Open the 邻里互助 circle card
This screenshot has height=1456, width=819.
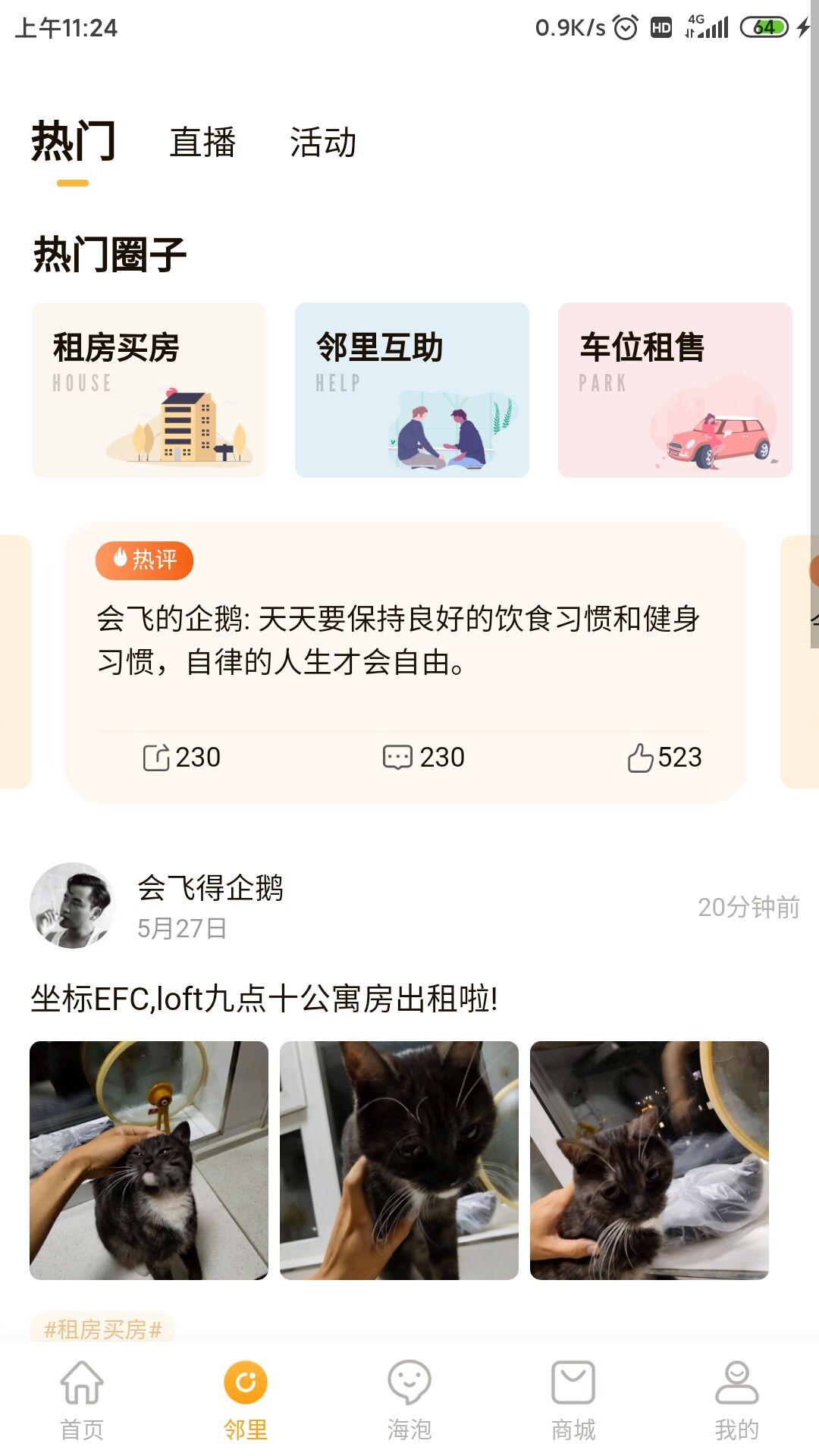tap(412, 390)
